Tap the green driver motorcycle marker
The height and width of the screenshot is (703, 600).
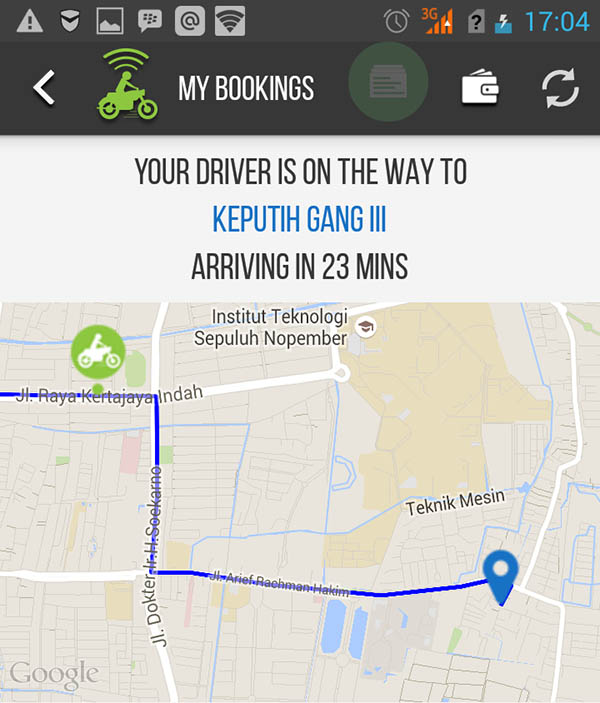click(x=97, y=352)
